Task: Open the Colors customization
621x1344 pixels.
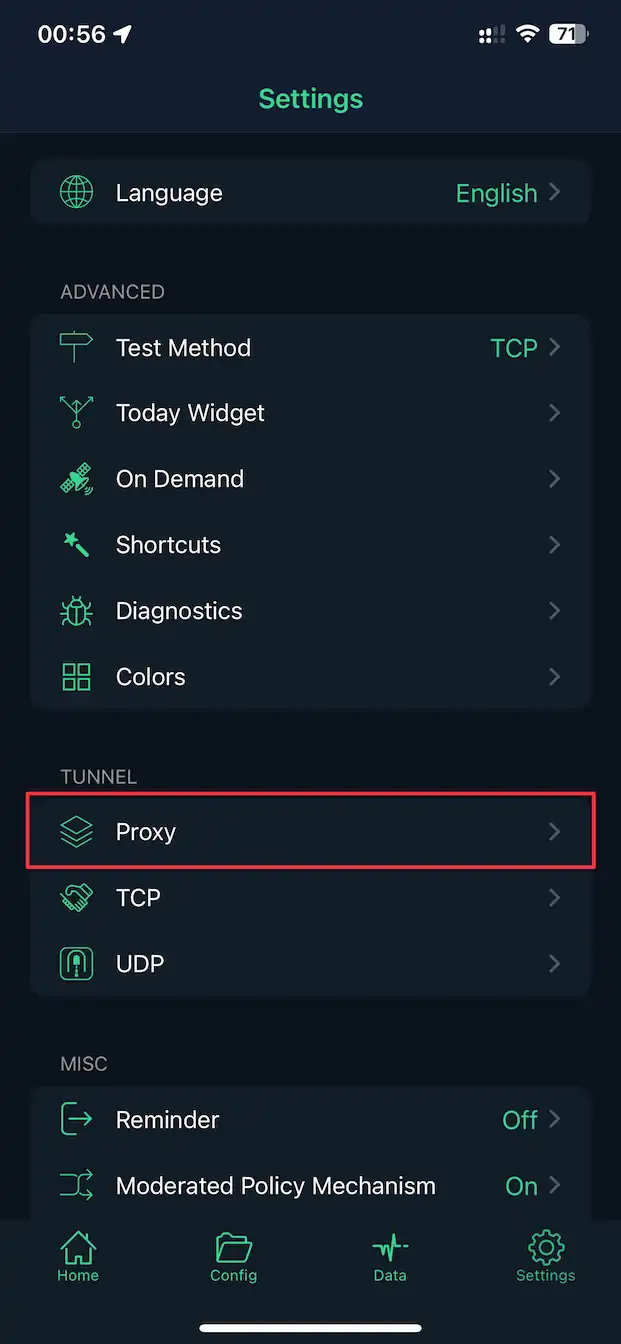Action: [310, 677]
